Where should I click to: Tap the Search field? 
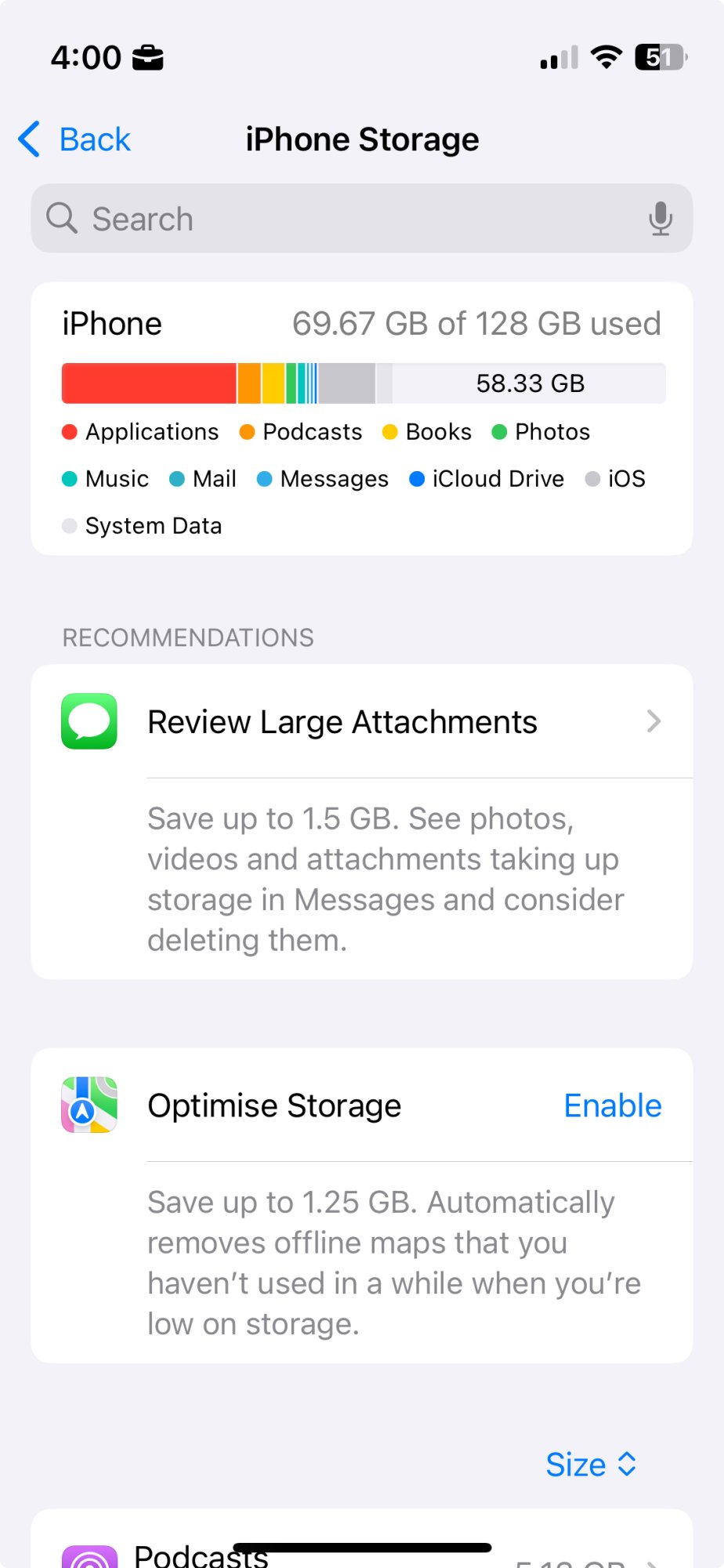(x=337, y=219)
